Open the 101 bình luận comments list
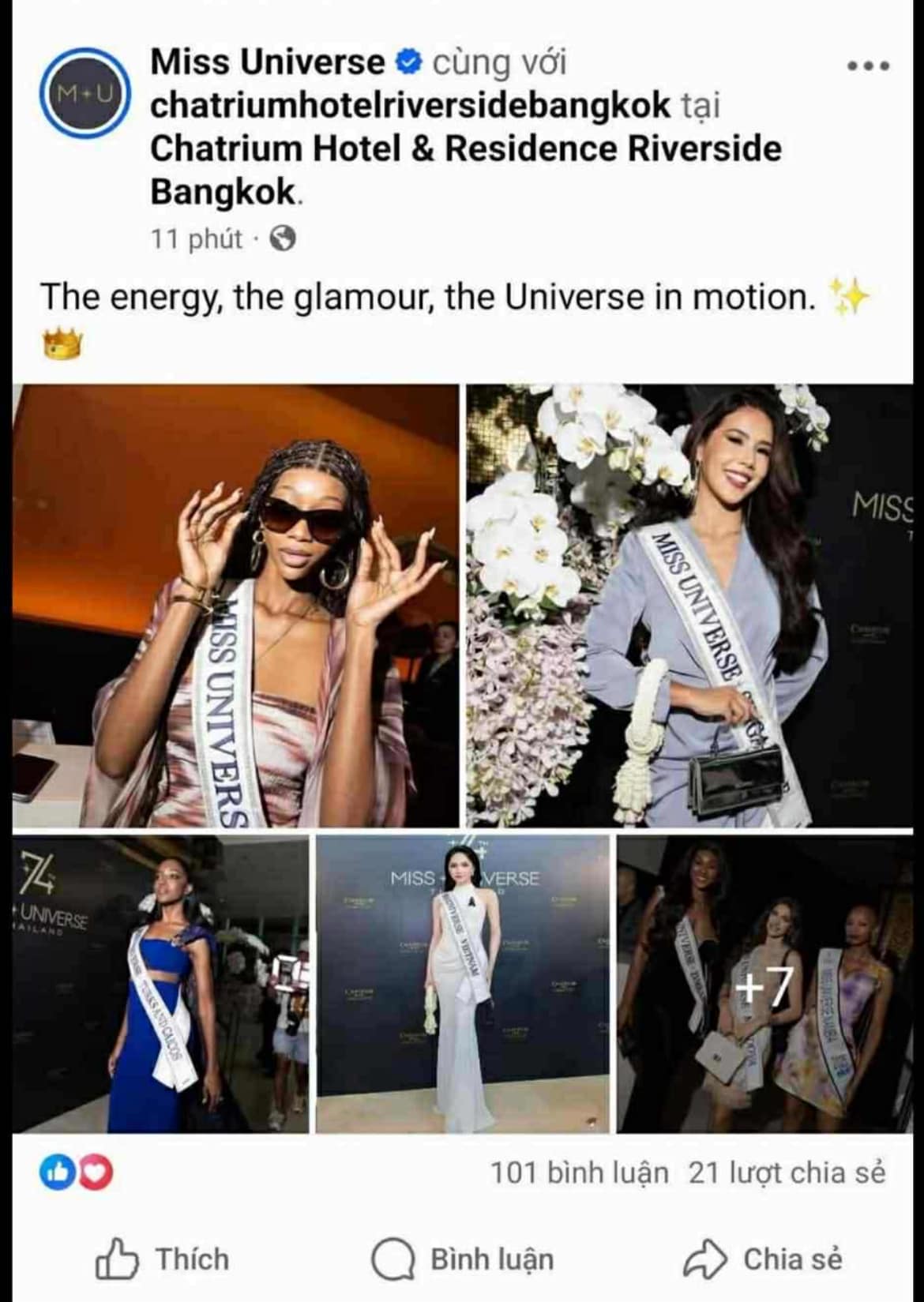The width and height of the screenshot is (924, 1302). [x=579, y=1173]
